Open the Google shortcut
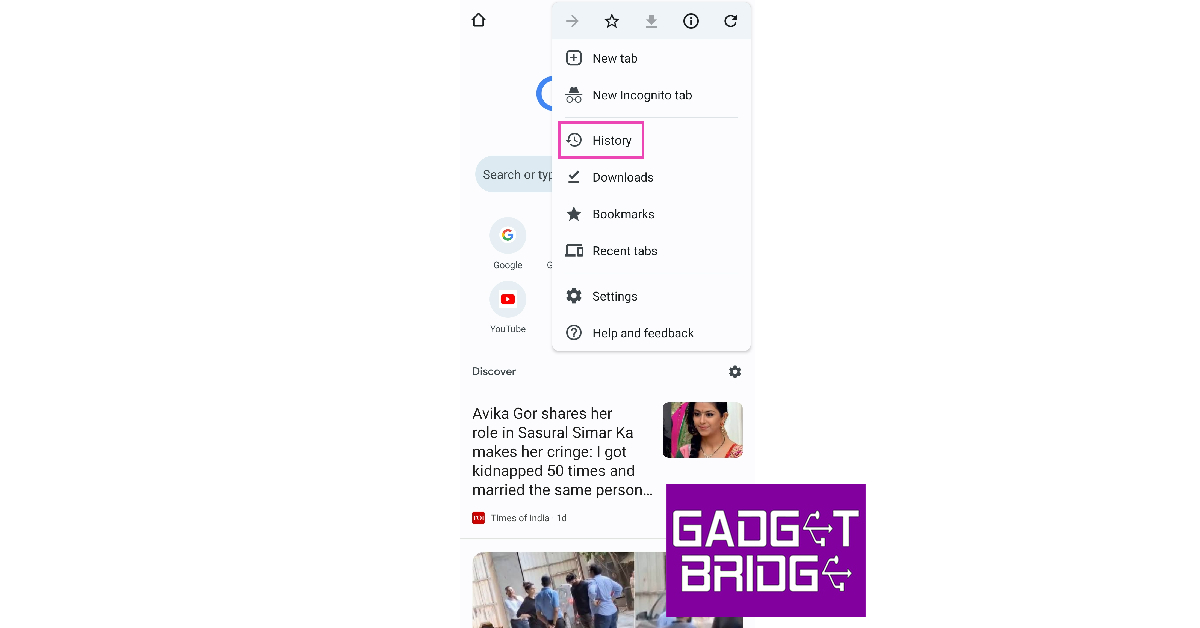 [507, 236]
